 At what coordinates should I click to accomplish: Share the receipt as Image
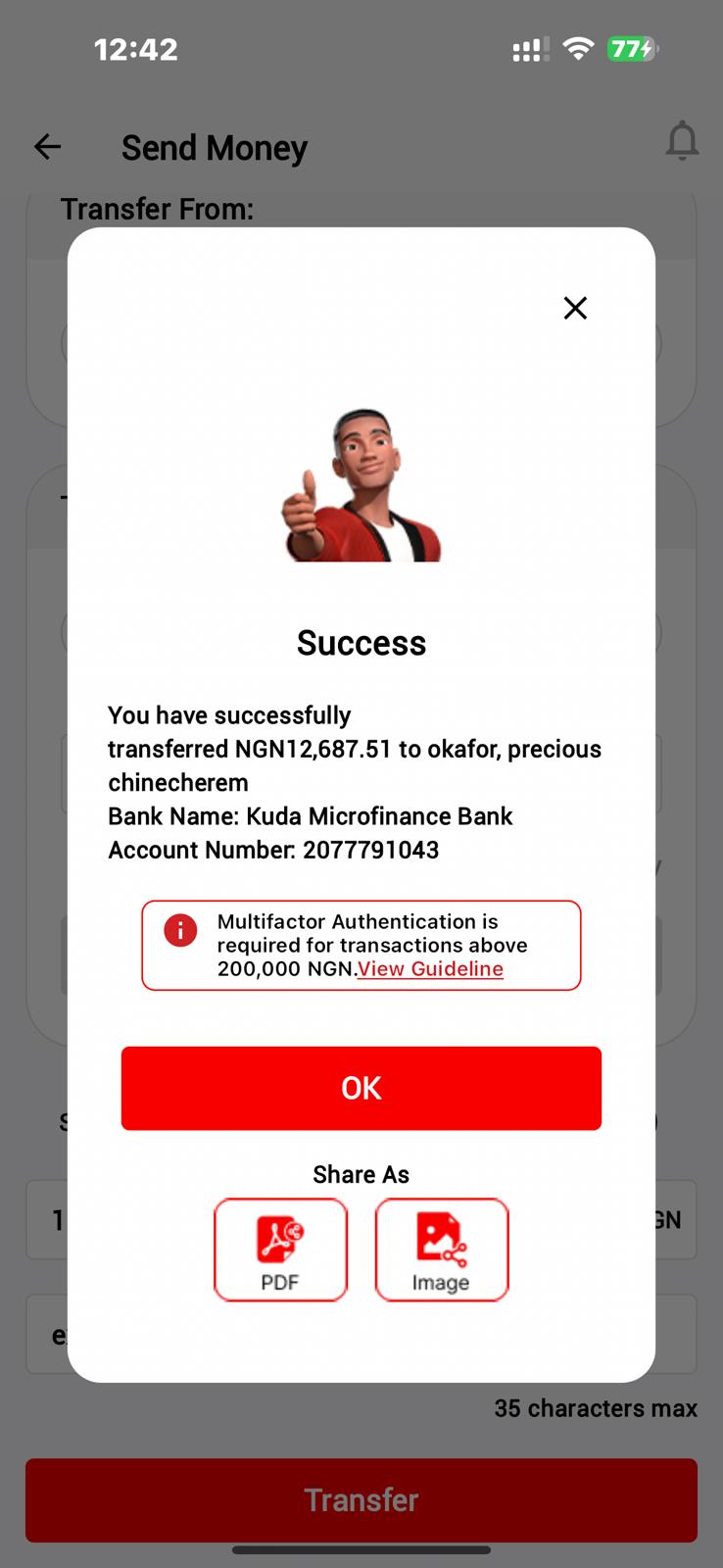(441, 1249)
